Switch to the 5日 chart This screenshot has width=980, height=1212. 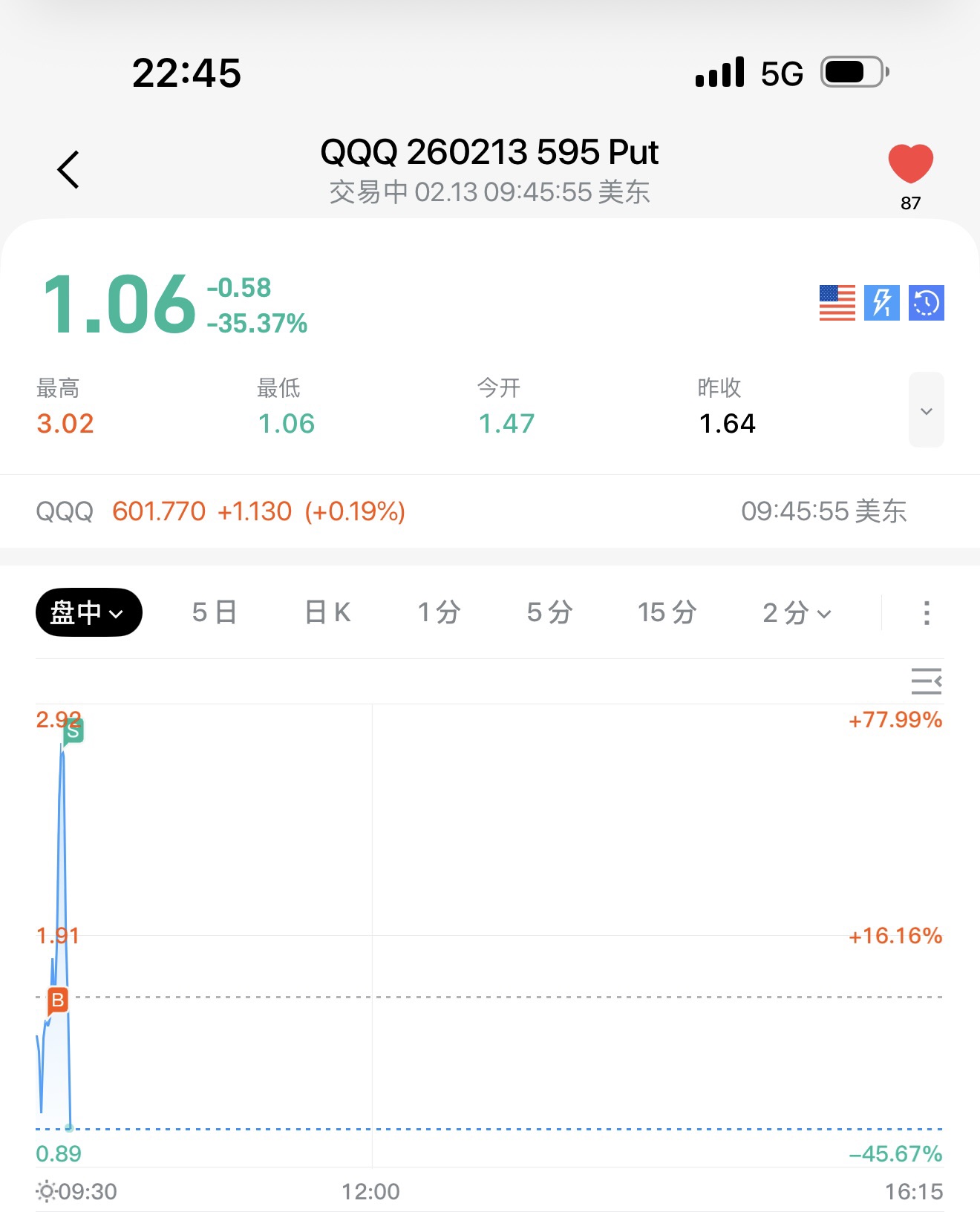click(214, 612)
